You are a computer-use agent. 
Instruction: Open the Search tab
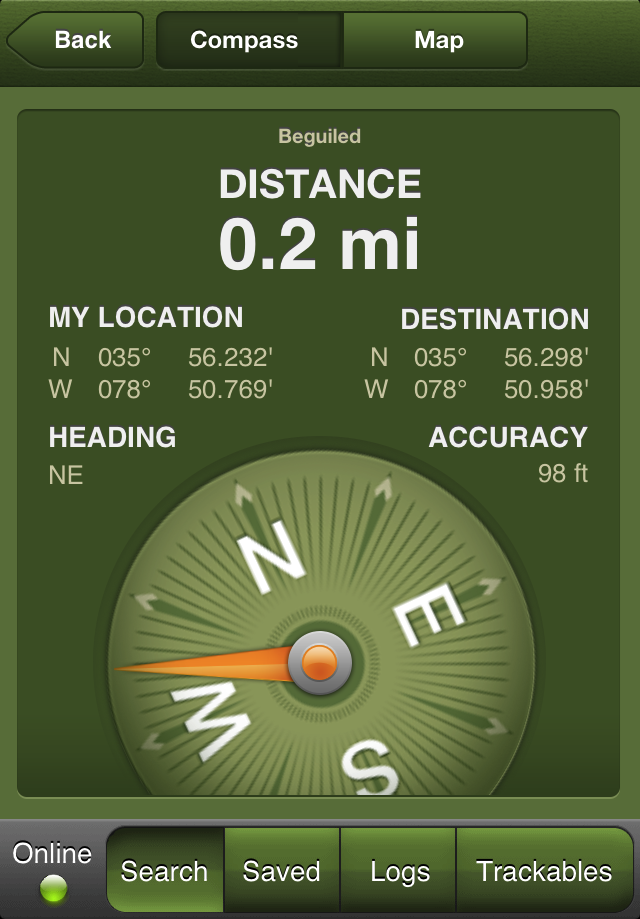pyautogui.click(x=165, y=870)
